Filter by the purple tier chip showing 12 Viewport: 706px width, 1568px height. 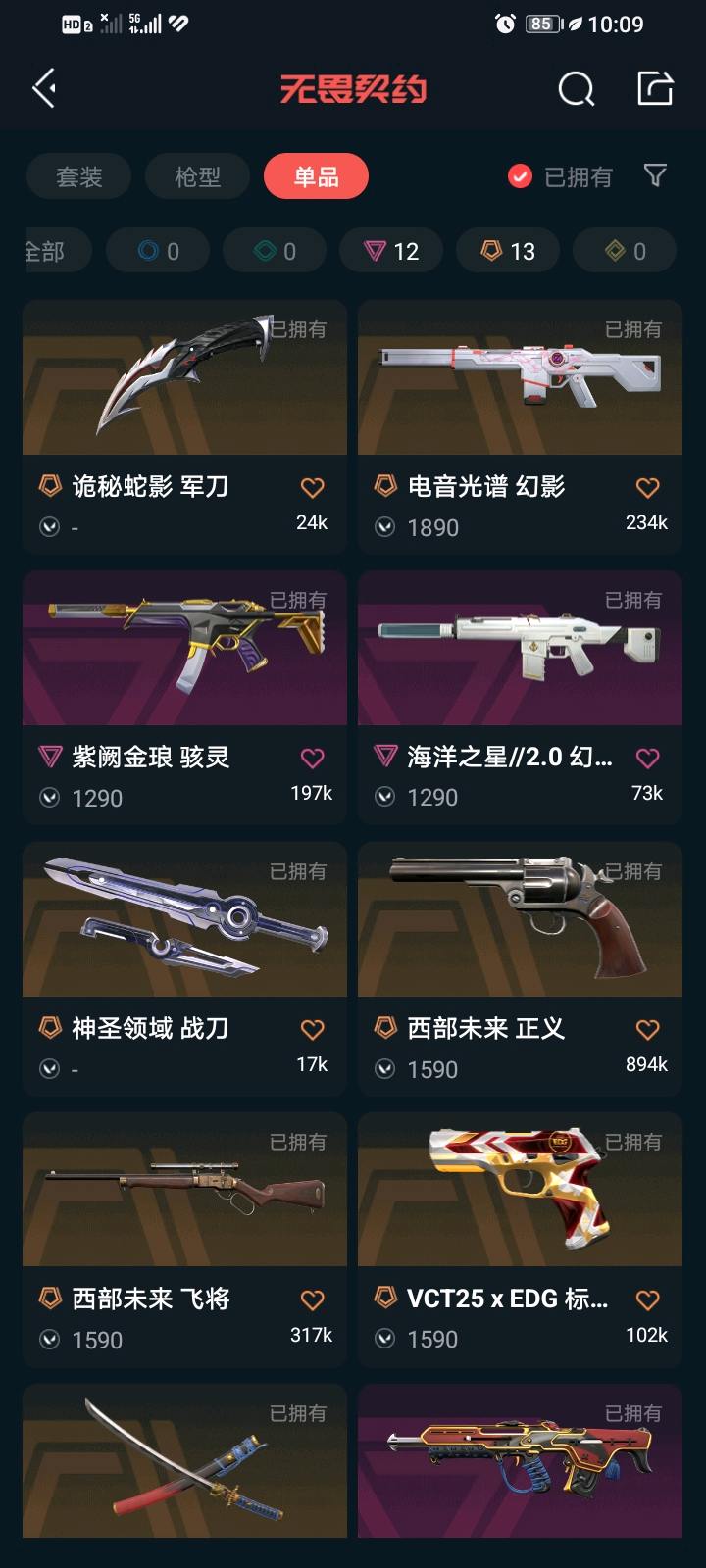391,251
